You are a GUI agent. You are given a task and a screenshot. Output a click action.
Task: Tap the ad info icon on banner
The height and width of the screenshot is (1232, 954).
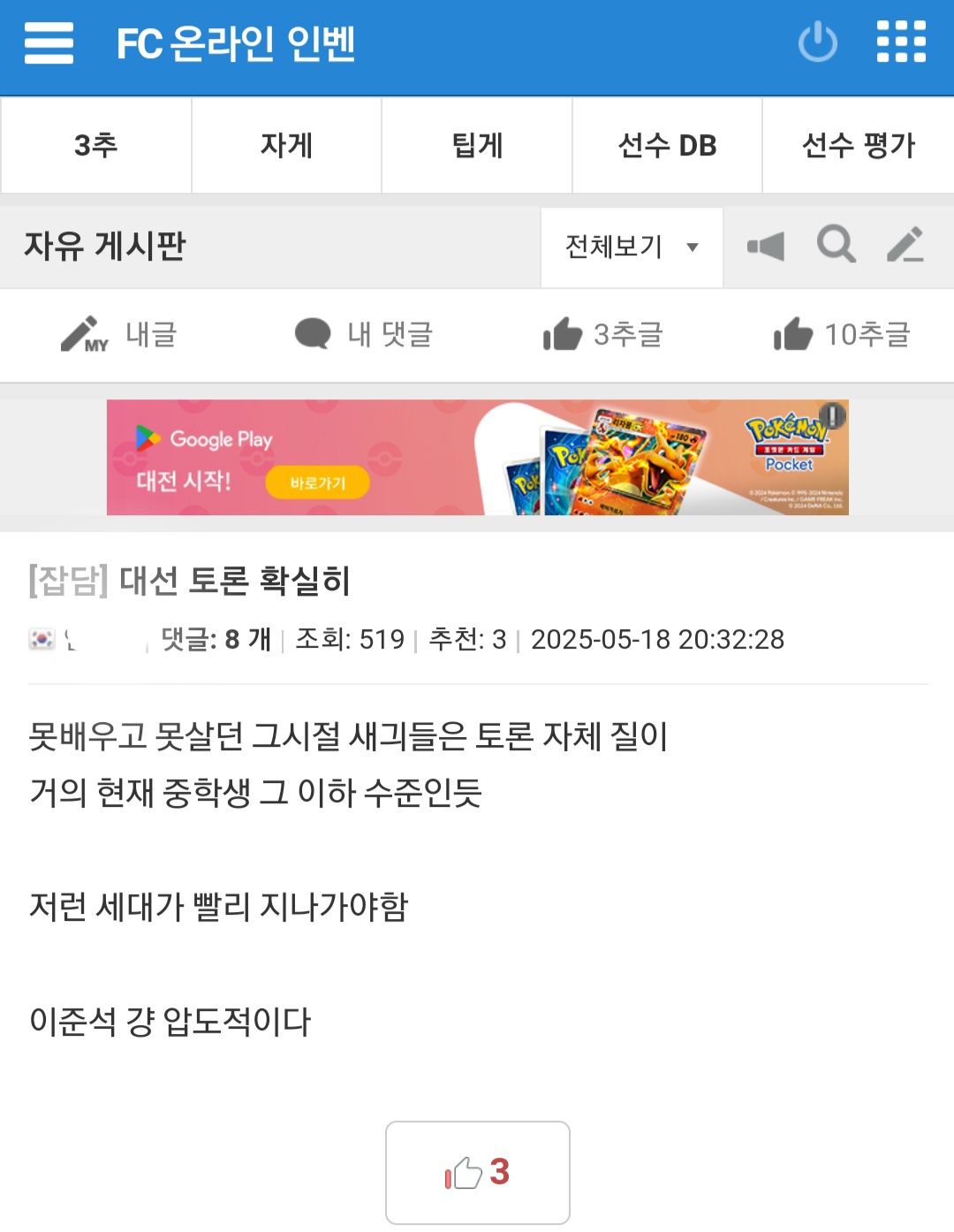tap(831, 415)
